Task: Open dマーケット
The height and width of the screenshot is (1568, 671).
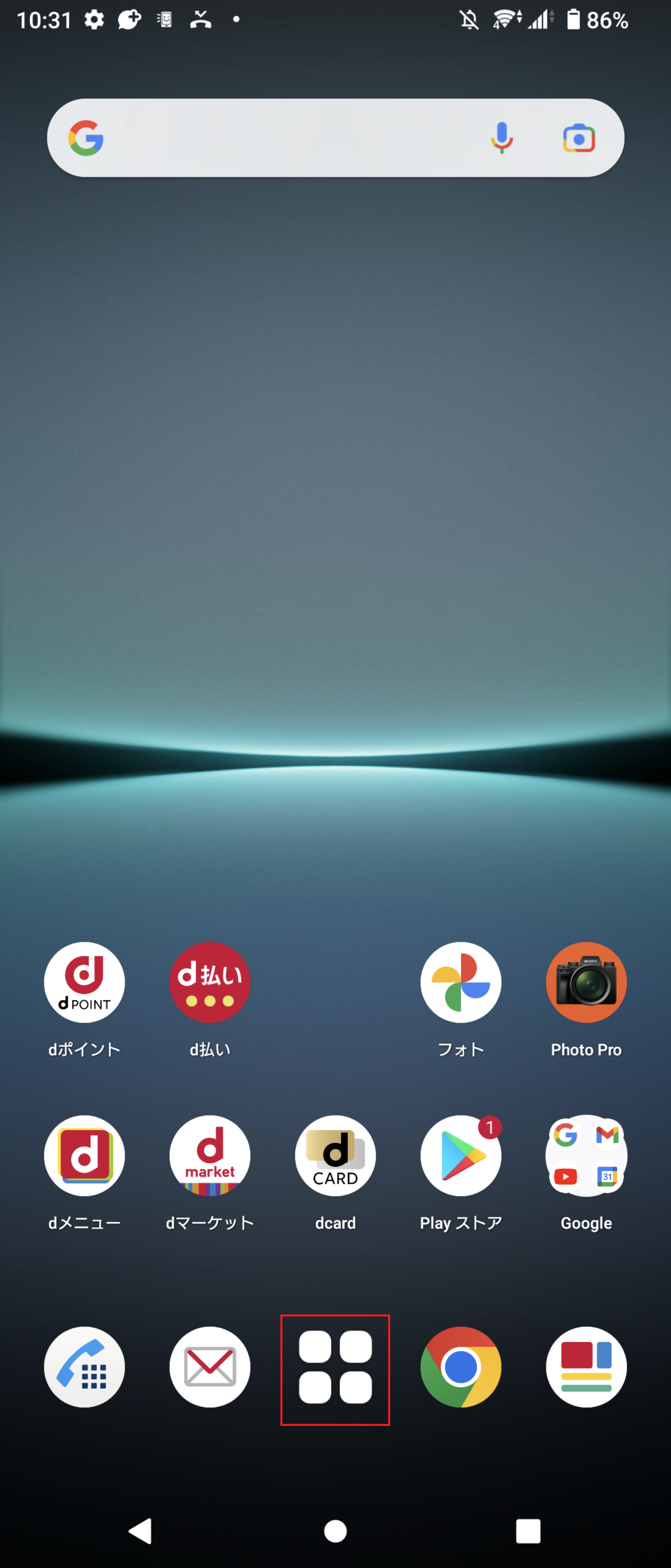Action: click(x=210, y=1155)
